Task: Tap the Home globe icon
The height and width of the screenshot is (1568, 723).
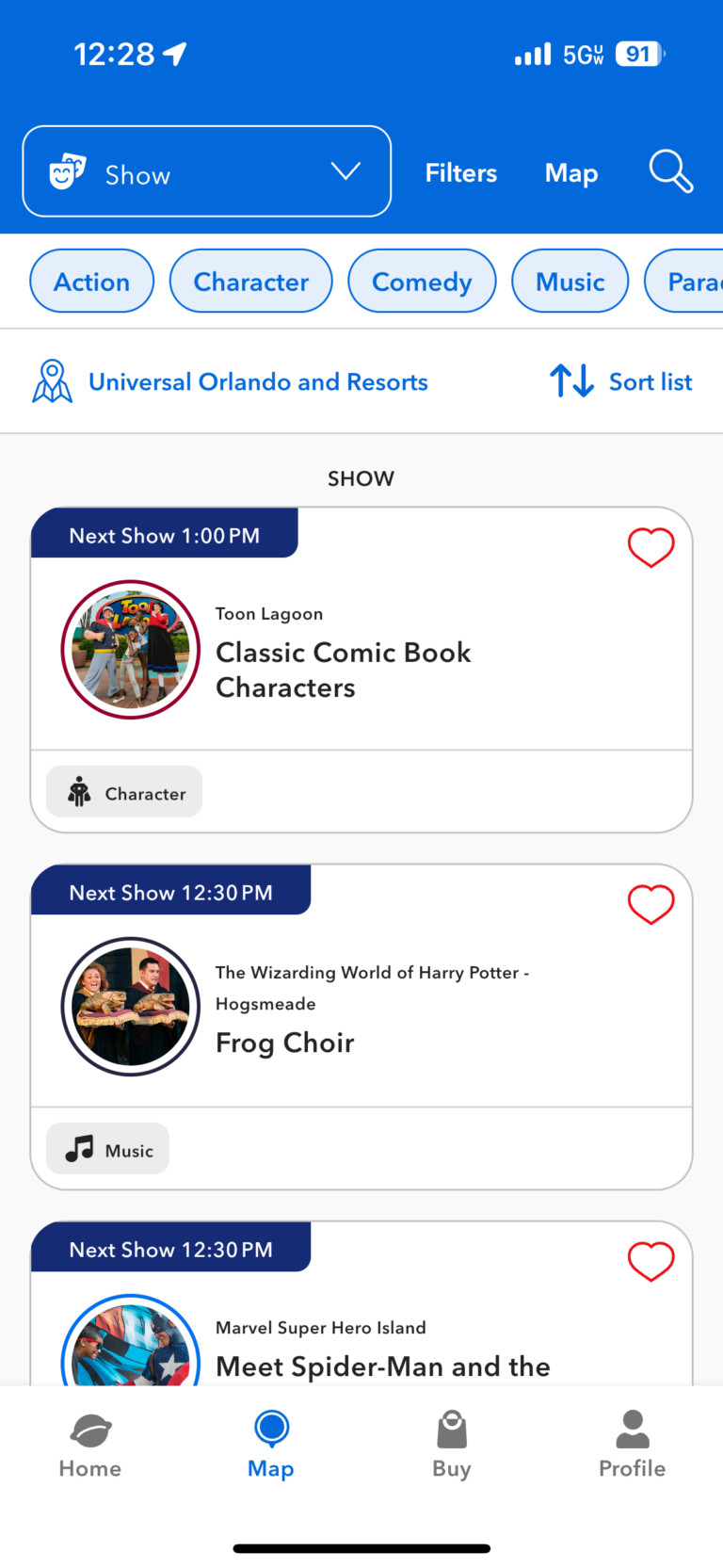Action: click(89, 1428)
